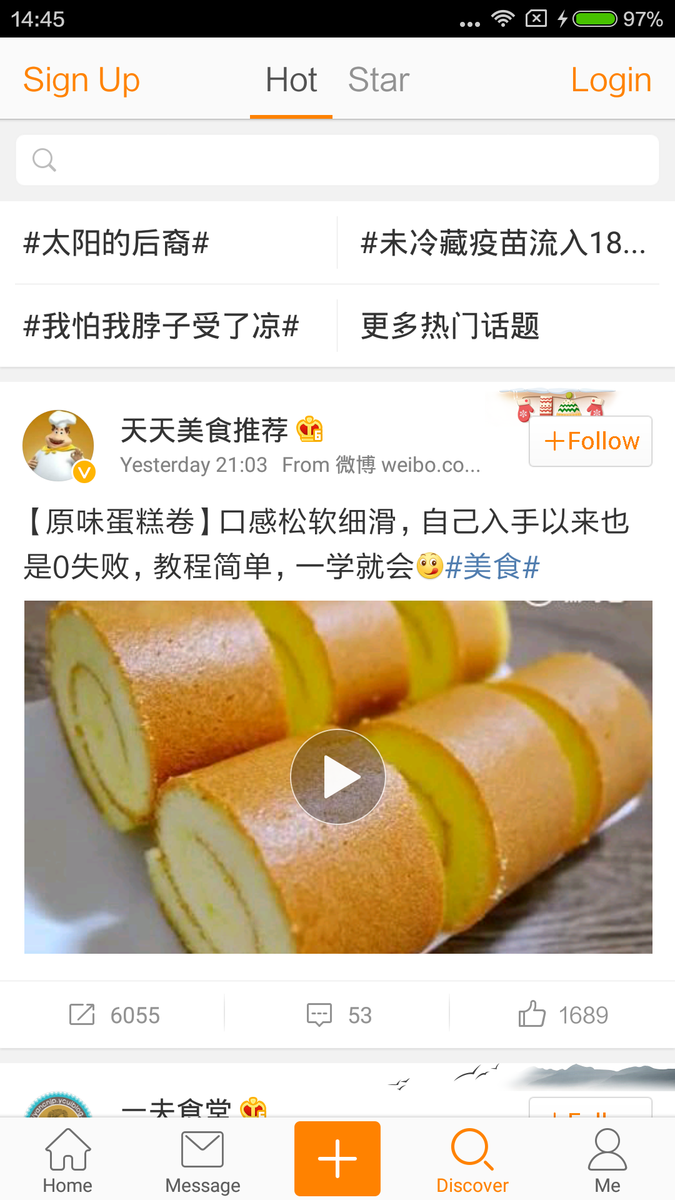View 更多热门话题 (more hot topics)
The width and height of the screenshot is (675, 1200).
coord(450,325)
